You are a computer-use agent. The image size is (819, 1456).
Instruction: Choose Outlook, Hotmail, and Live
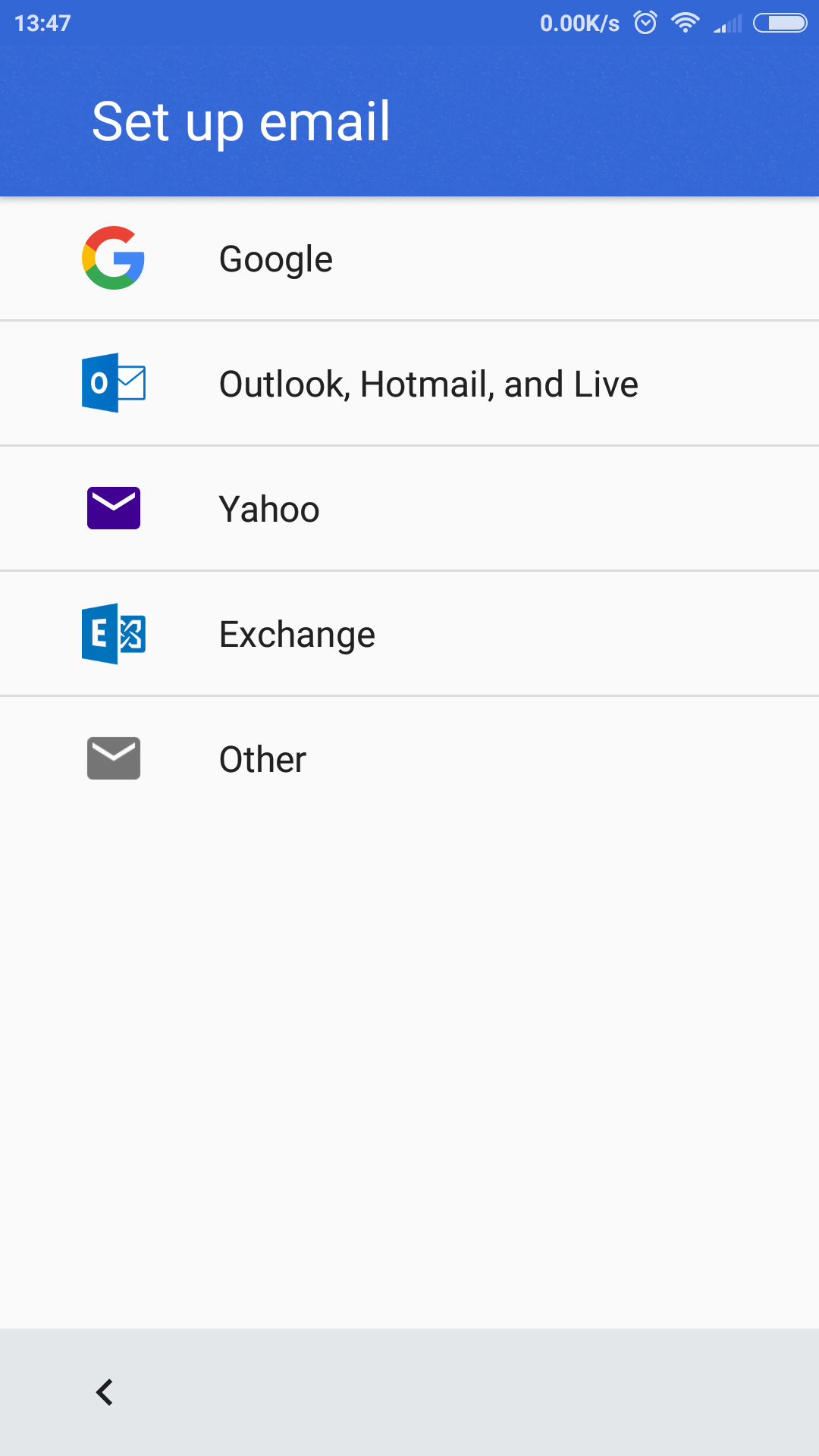coord(409,384)
